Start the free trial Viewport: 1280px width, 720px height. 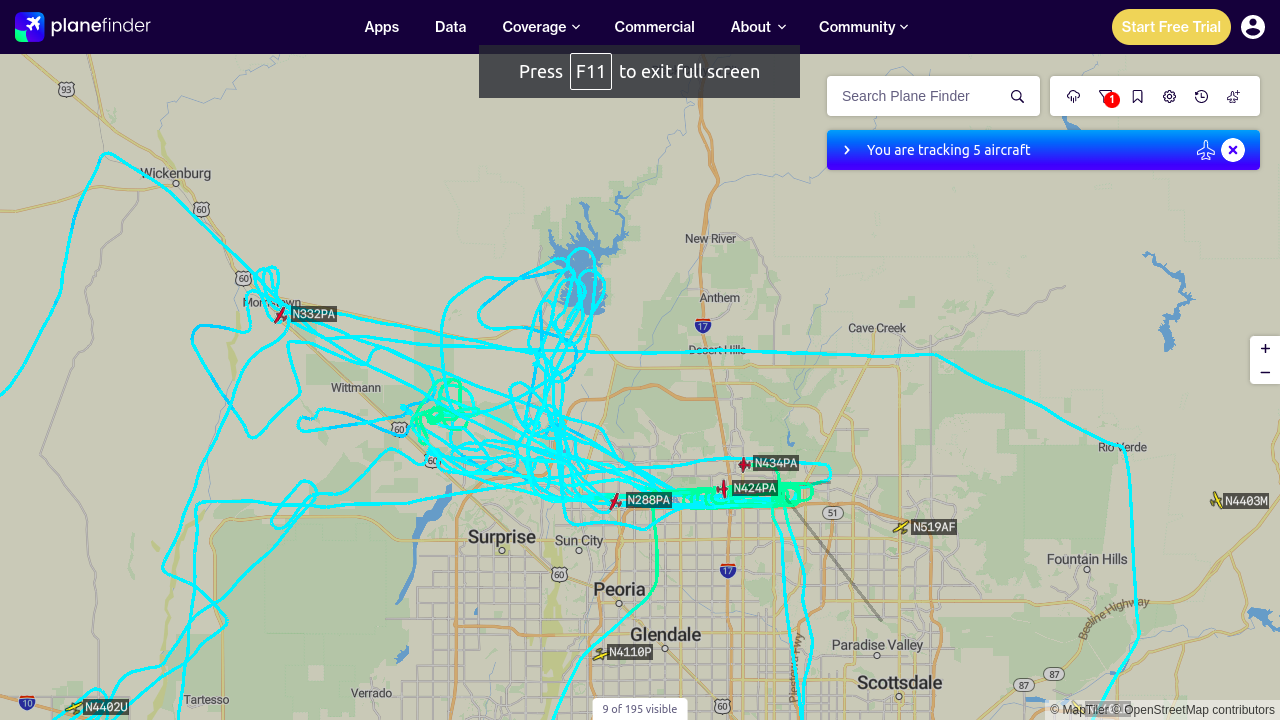point(1171,27)
